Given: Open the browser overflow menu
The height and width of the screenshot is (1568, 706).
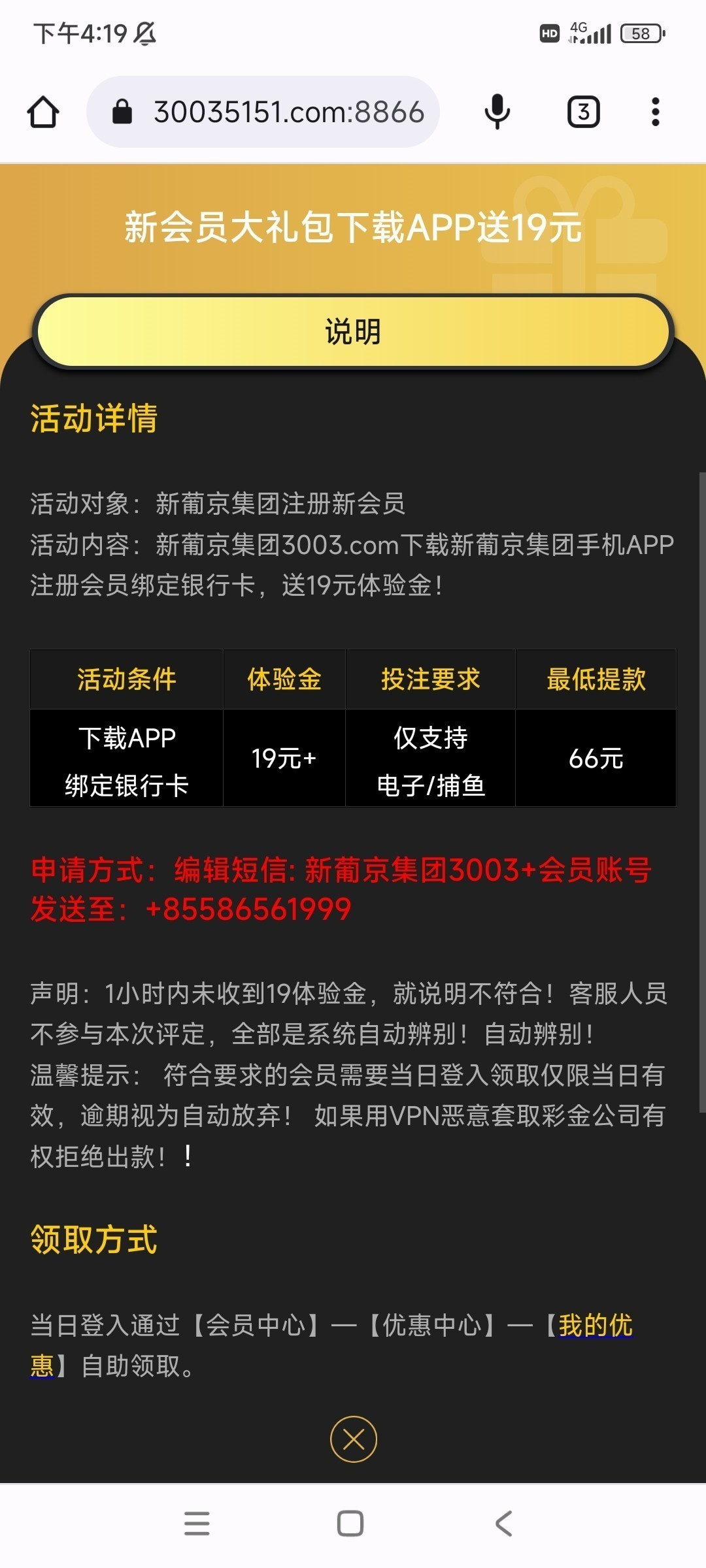Looking at the screenshot, I should tap(655, 112).
